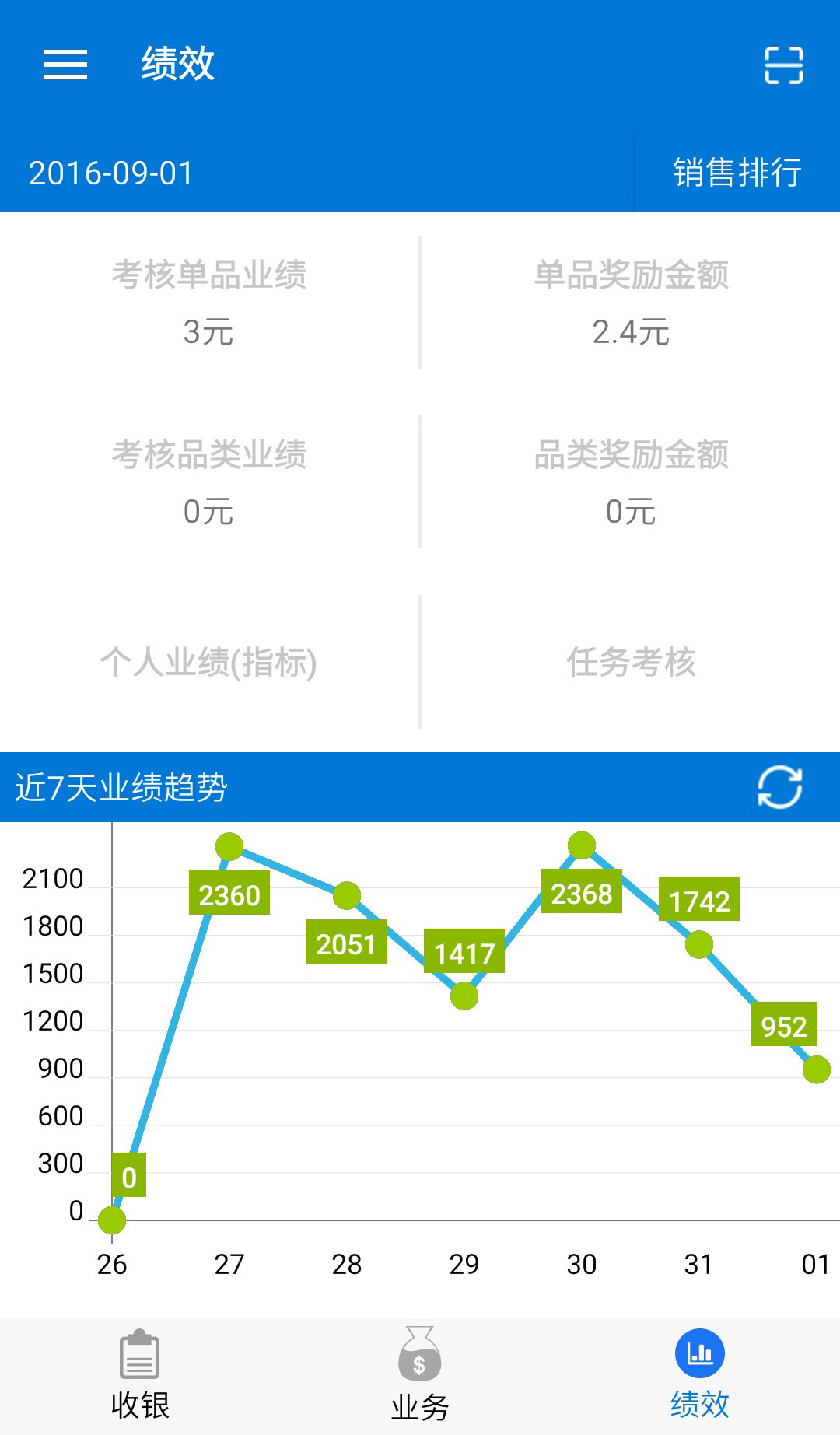This screenshot has height=1435, width=840.
Task: Open 考核单品业绩 tile
Action: point(208,303)
